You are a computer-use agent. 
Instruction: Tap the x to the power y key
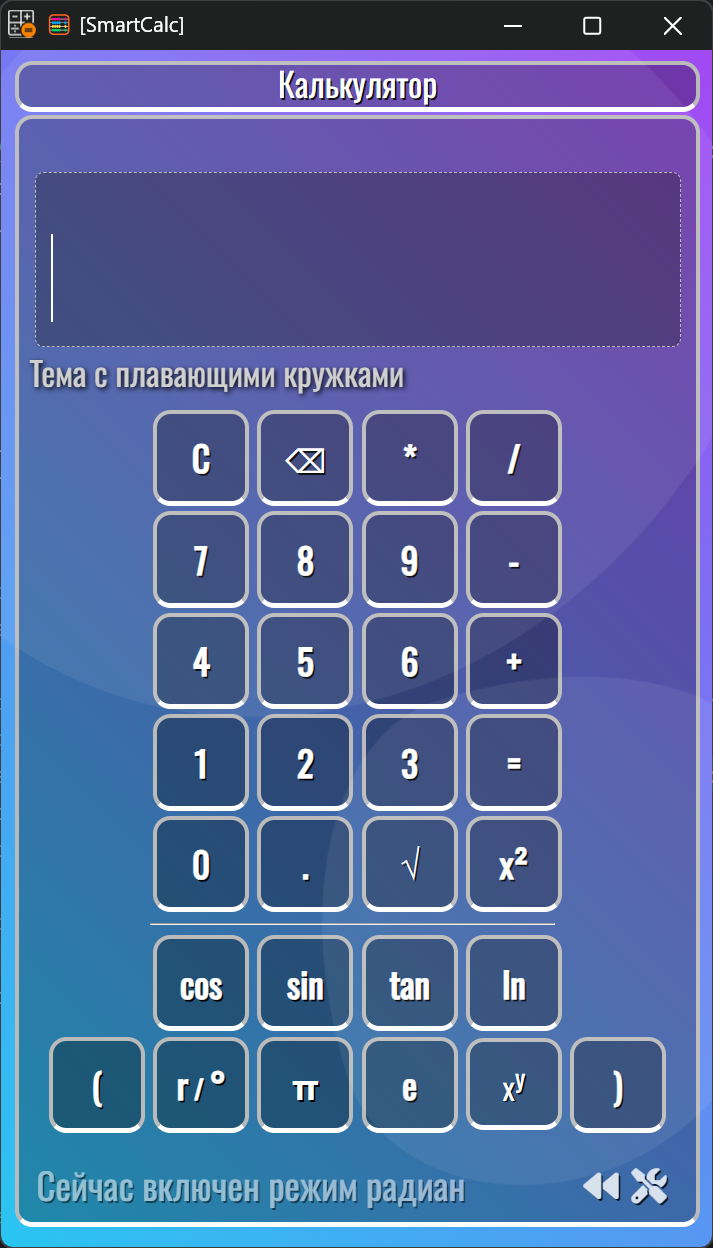(x=514, y=1086)
